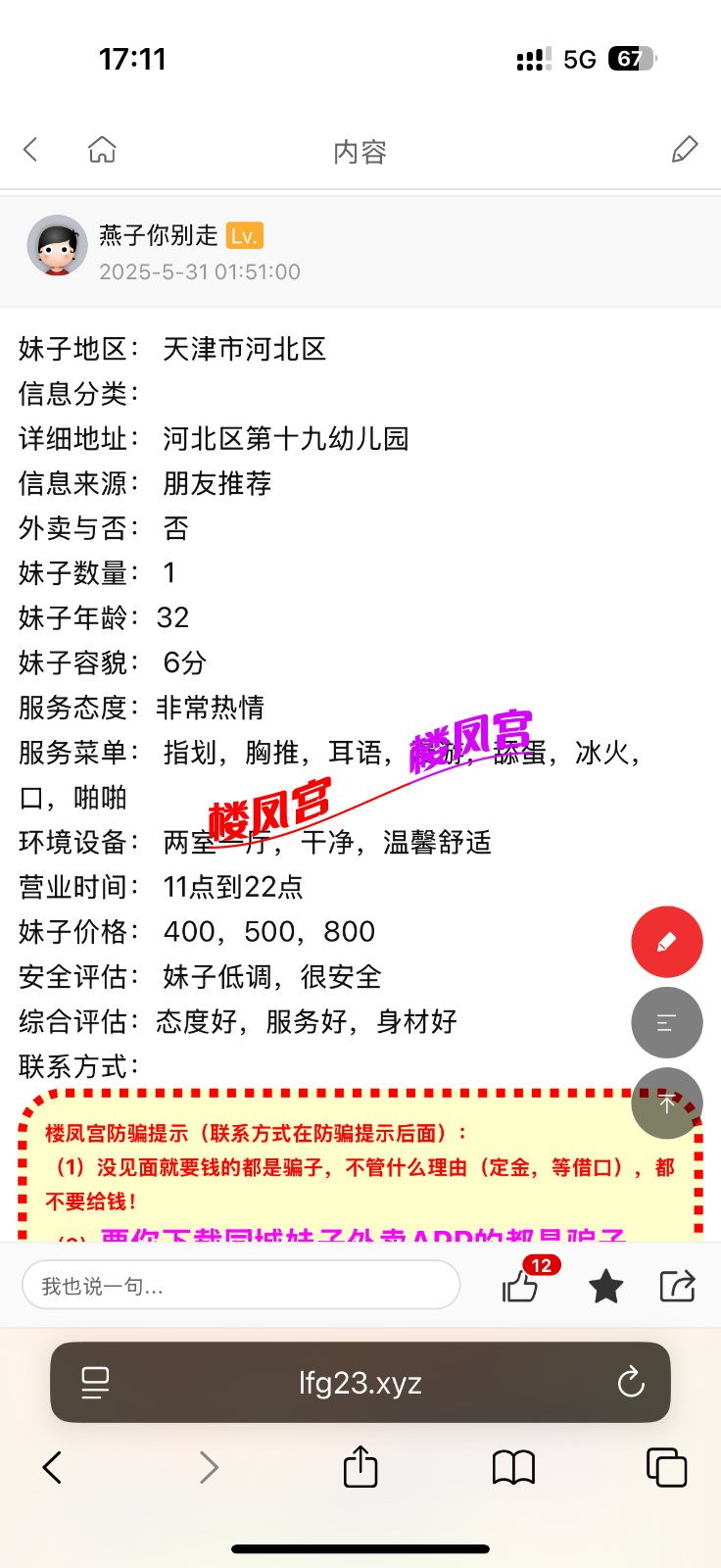Open Safari share sheet from bottom toolbar
Image resolution: width=721 pixels, height=1568 pixels.
pos(360,1467)
